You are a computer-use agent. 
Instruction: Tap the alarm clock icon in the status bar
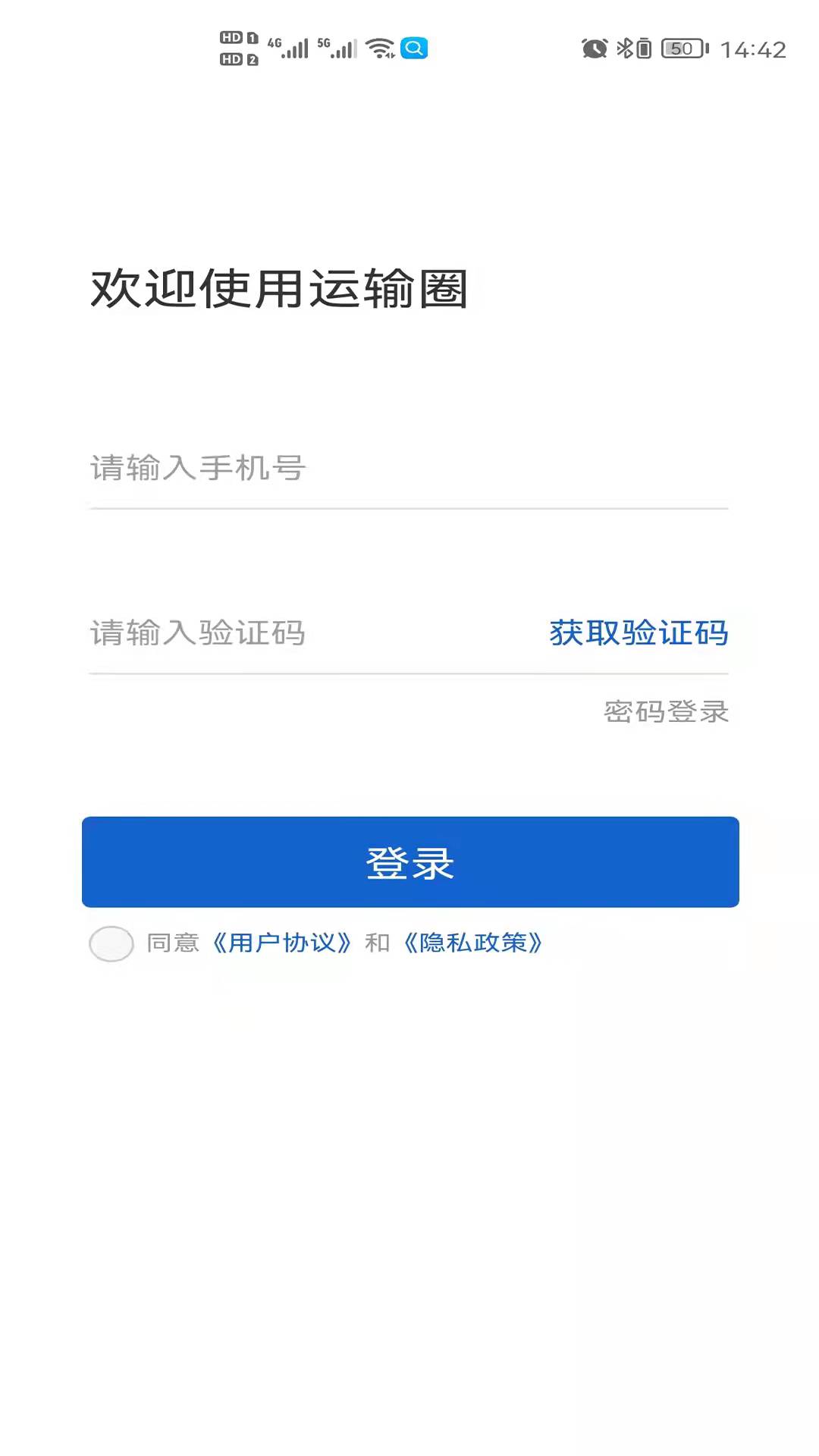click(595, 48)
